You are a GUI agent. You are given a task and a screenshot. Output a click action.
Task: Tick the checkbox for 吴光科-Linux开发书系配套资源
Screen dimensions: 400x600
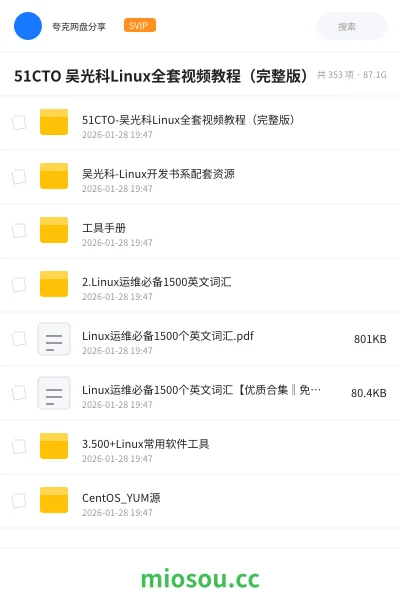pyautogui.click(x=19, y=177)
